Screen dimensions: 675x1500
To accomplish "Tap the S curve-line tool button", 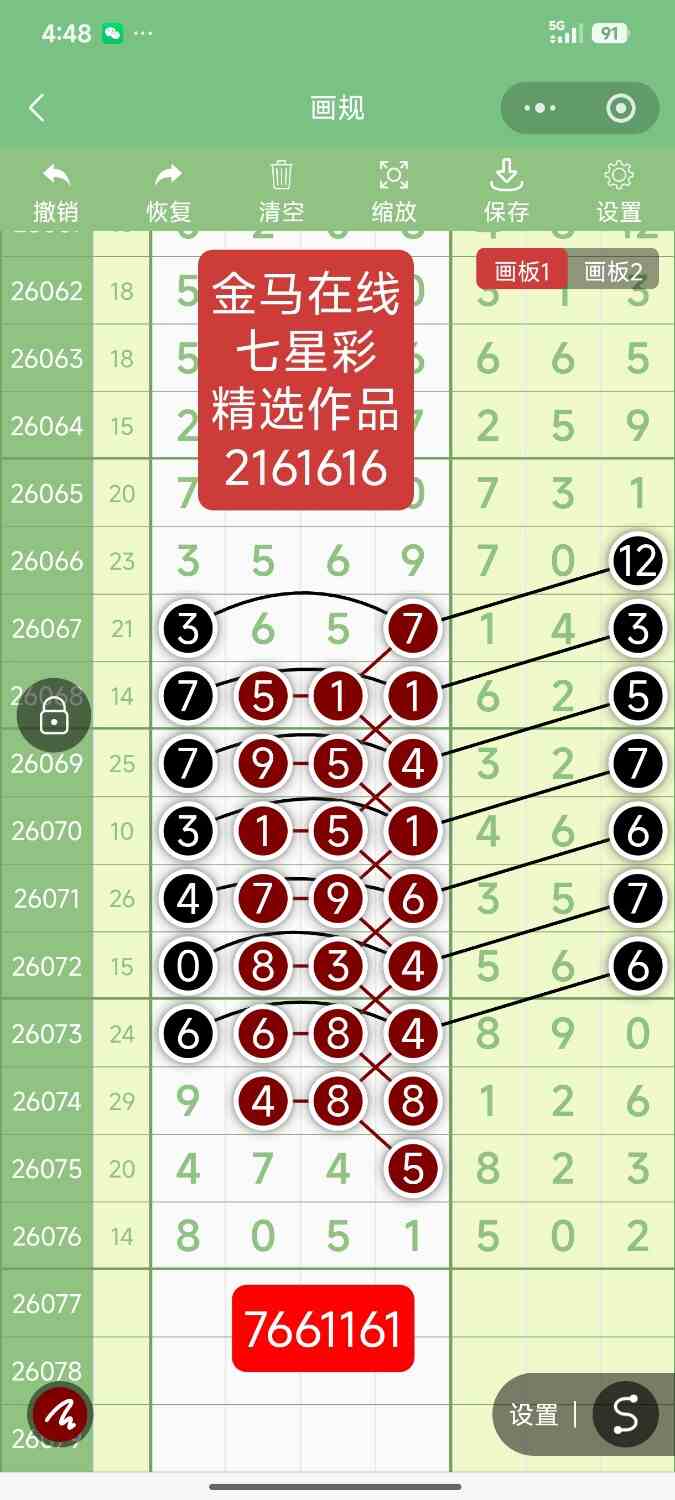I will pyautogui.click(x=625, y=1415).
